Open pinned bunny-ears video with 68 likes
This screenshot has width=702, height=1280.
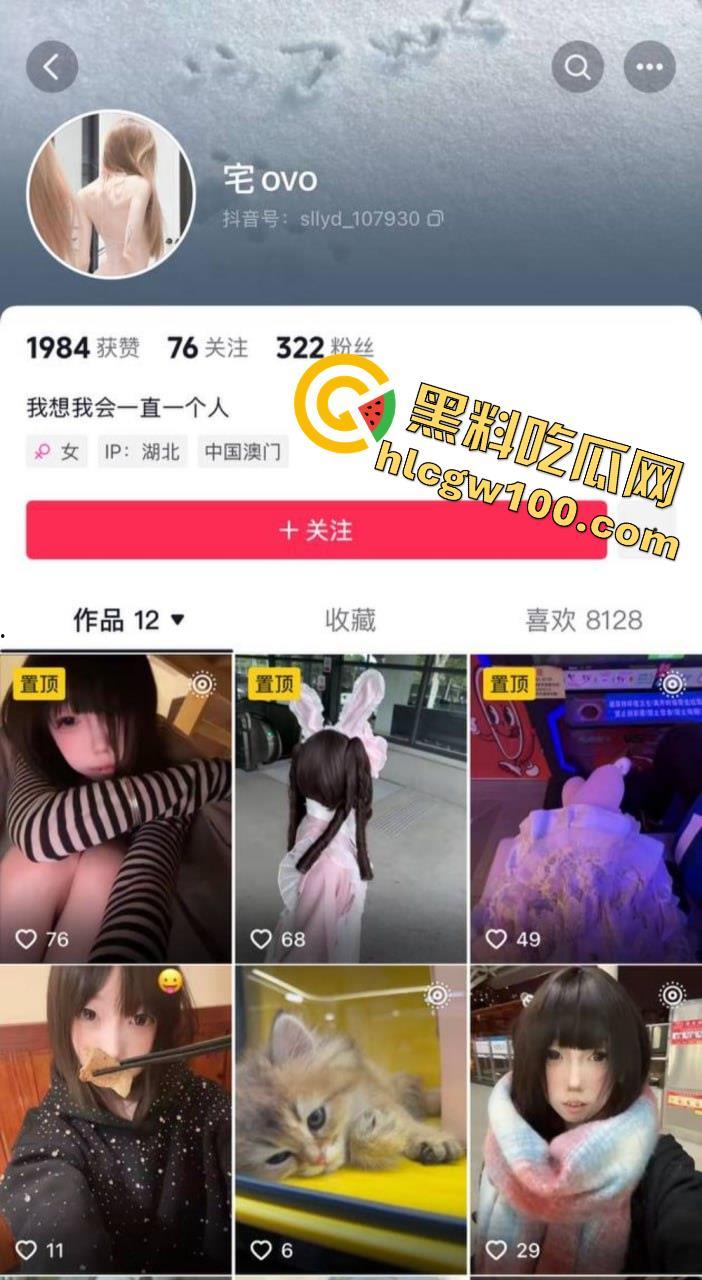pyautogui.click(x=350, y=808)
